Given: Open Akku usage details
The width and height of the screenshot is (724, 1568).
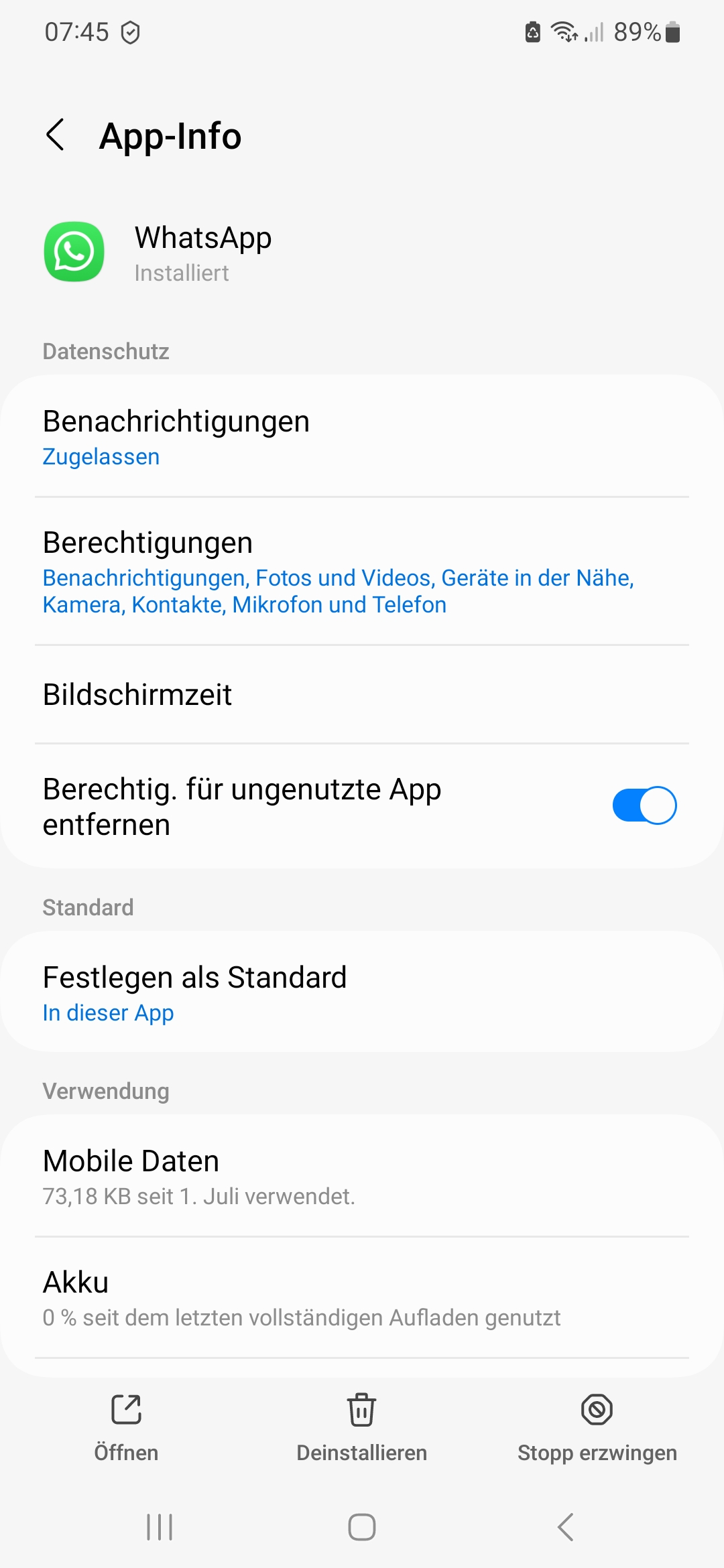Looking at the screenshot, I should [362, 1298].
